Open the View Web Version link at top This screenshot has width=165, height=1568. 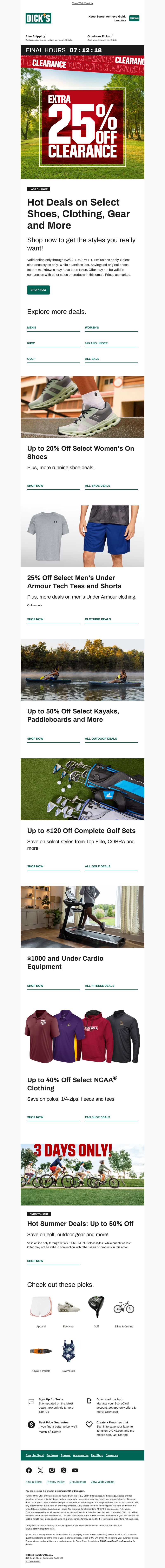(82, 3)
